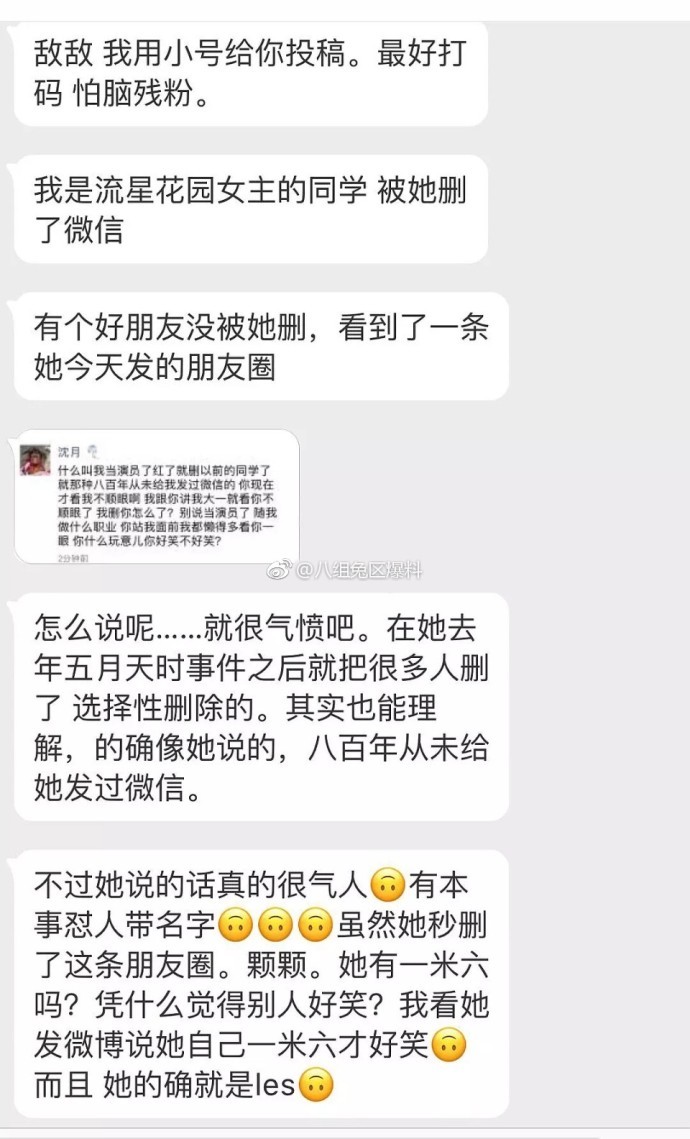
Task: Open the shared Moments screenshot image
Action: click(x=156, y=496)
